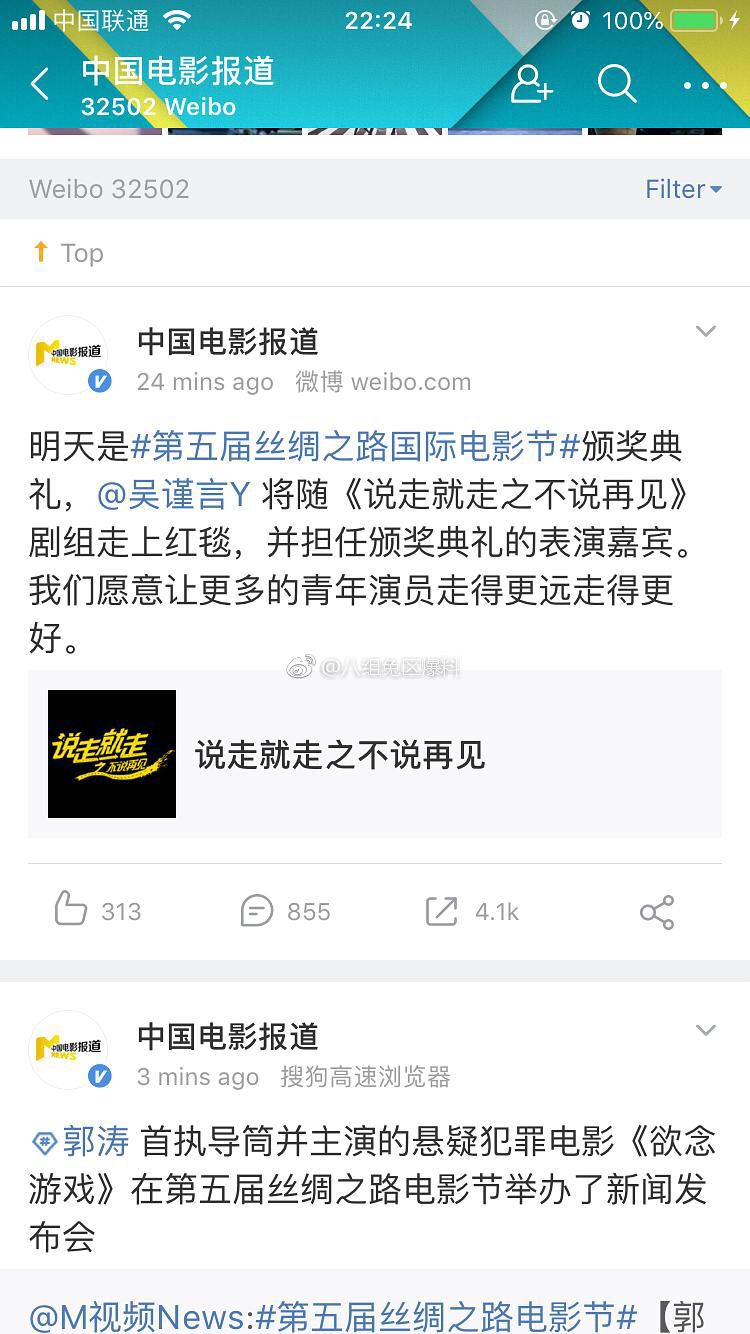Viewport: 750px width, 1334px height.
Task: Open the @吴谨言Y mention
Action: point(172,494)
